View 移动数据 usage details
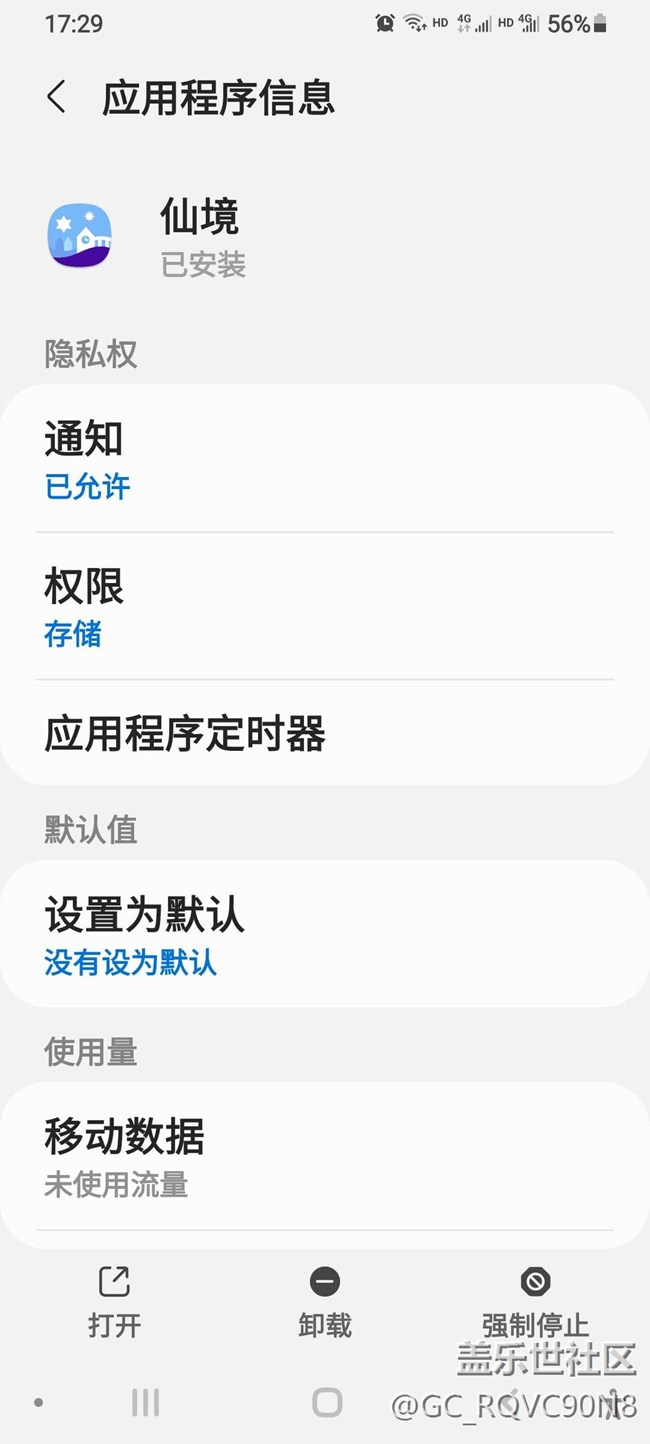The image size is (650, 1444). tap(324, 1157)
